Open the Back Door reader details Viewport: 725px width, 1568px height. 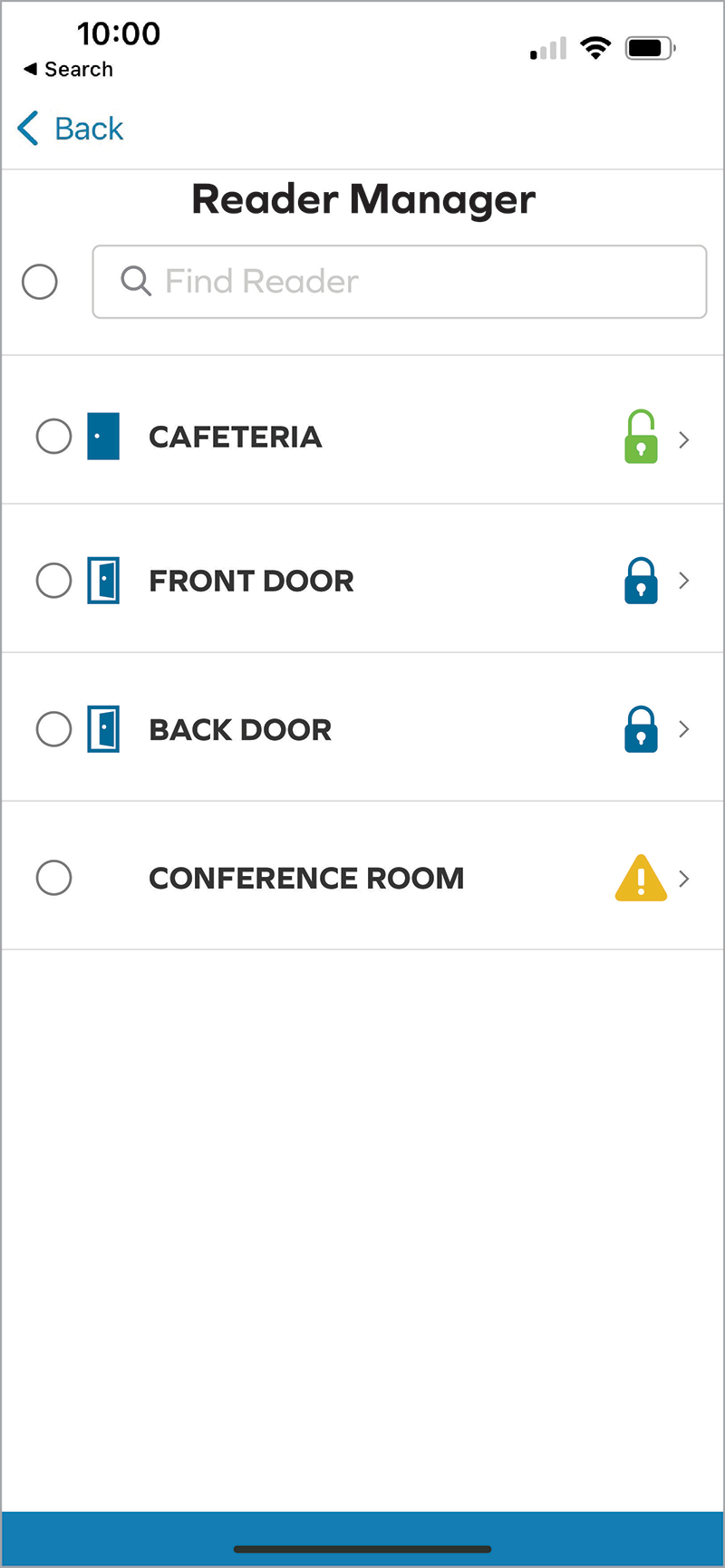pos(684,729)
